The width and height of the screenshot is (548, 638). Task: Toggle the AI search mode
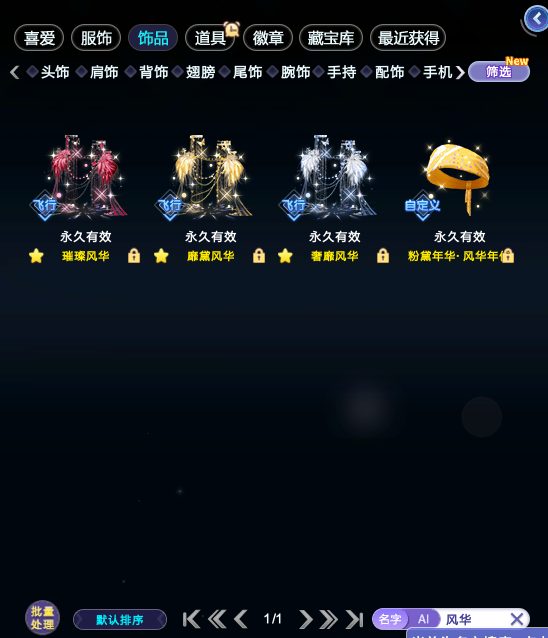tap(423, 619)
